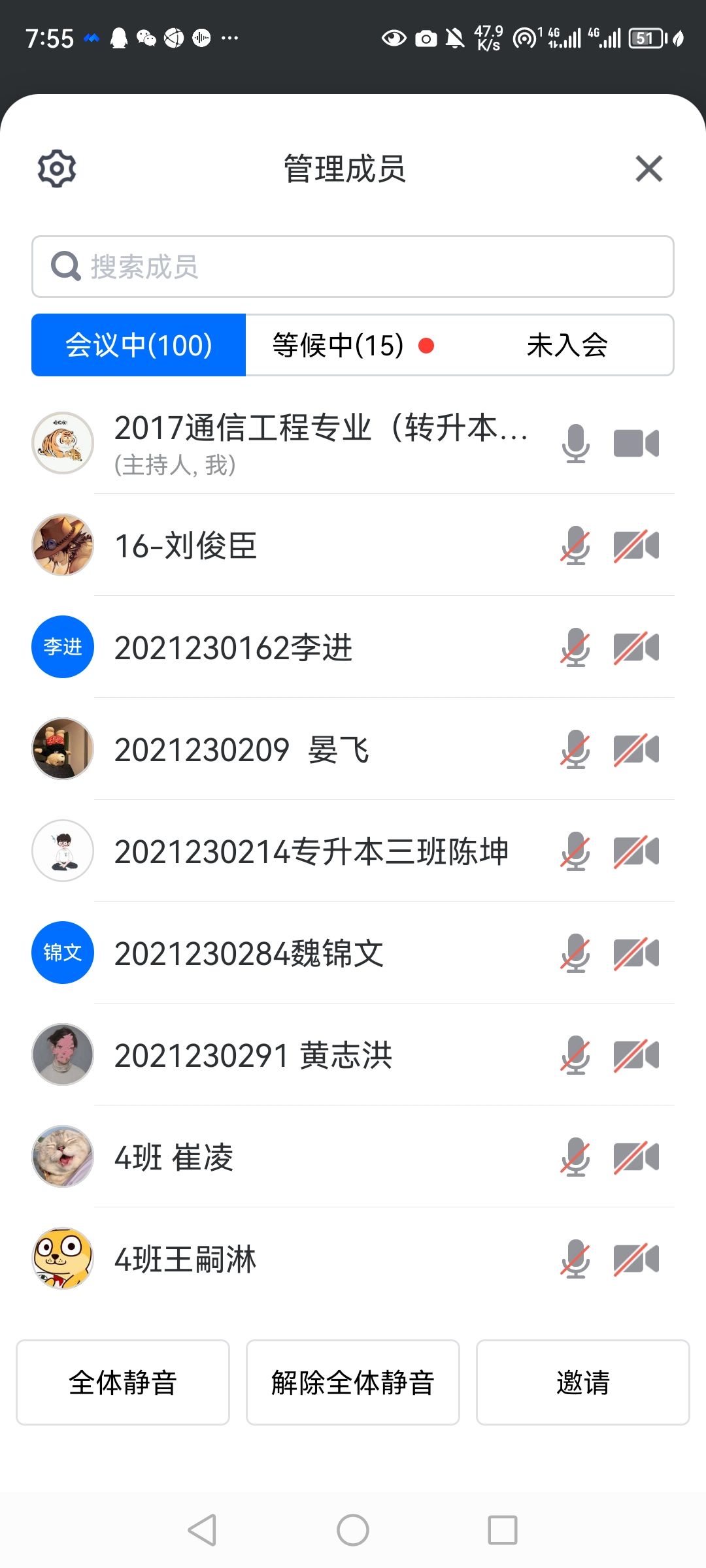Go back using system back button

click(202, 1530)
